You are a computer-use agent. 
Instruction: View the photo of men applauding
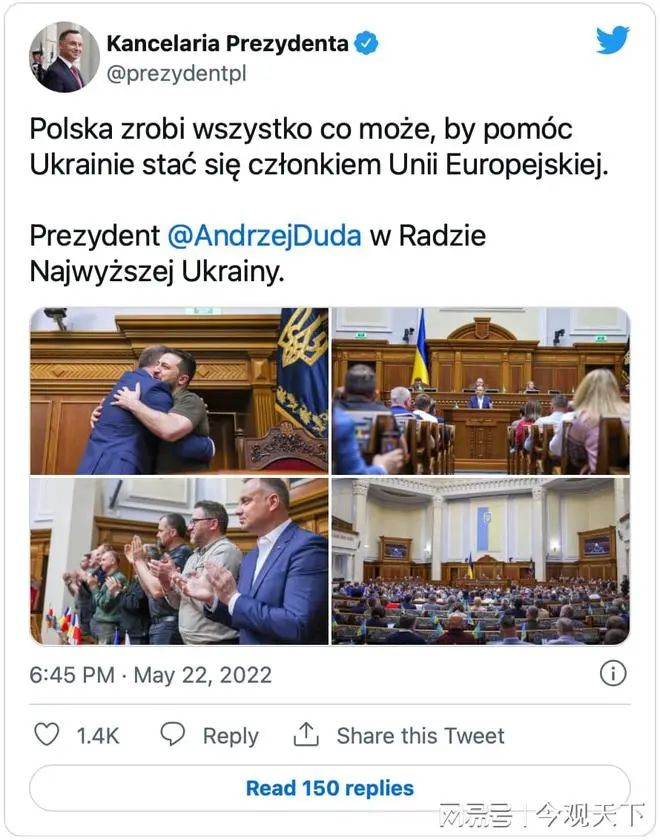pos(179,561)
